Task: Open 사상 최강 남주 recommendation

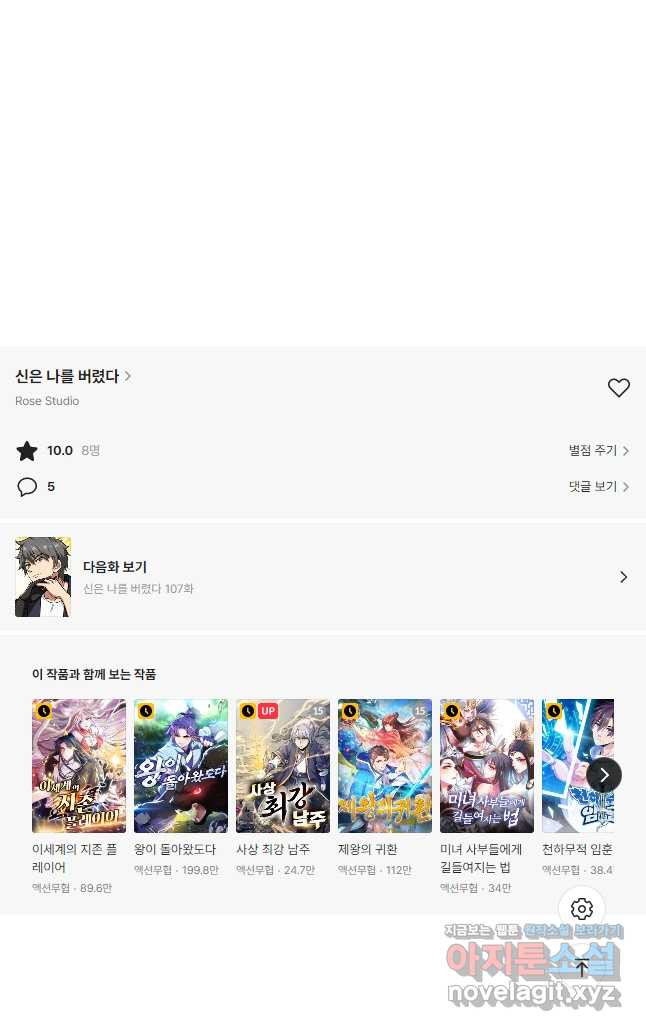Action: pos(283,766)
